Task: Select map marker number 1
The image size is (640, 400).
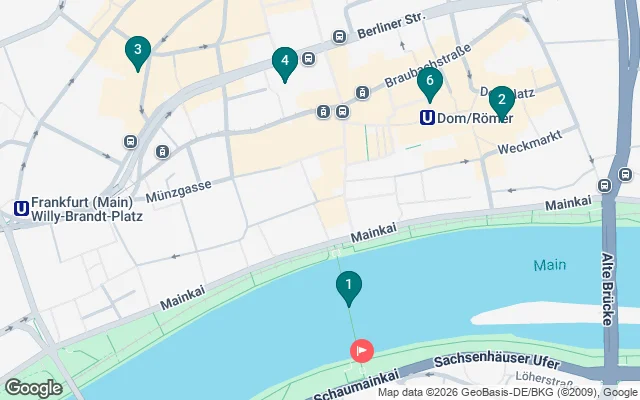Action: 348,287
